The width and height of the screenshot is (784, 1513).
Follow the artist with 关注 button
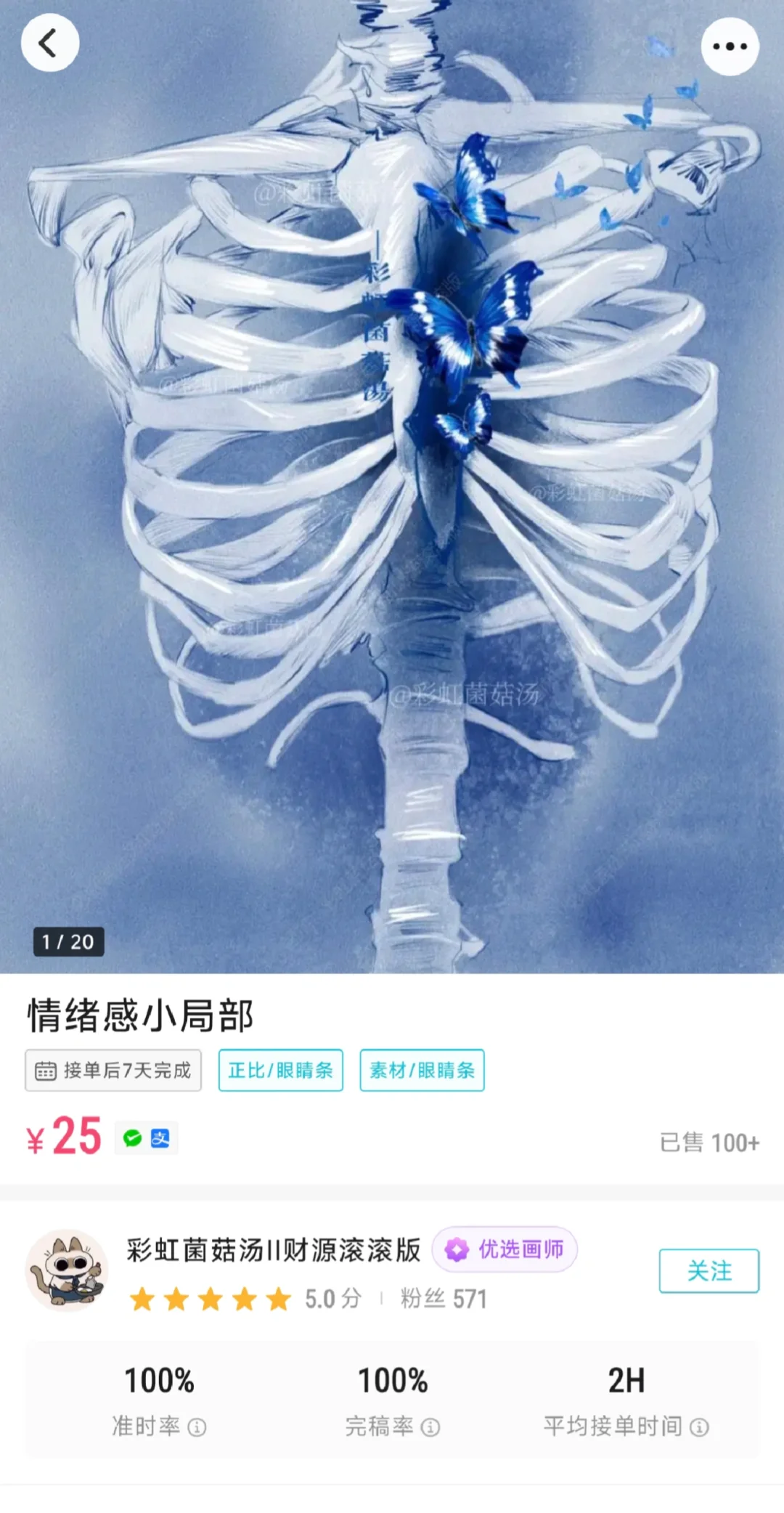tap(709, 1270)
